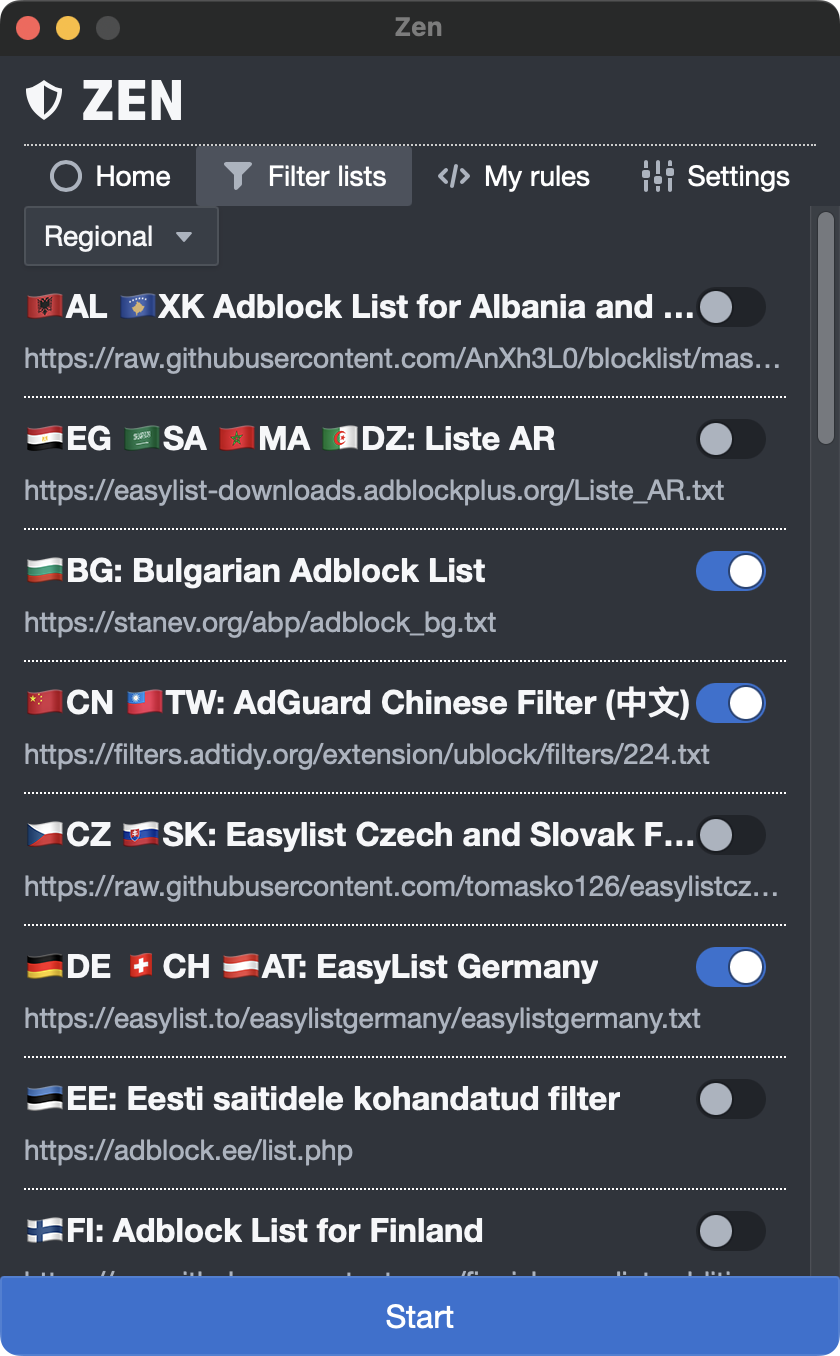840x1356 pixels.
Task: Close the Zen window
Action: (x=28, y=28)
